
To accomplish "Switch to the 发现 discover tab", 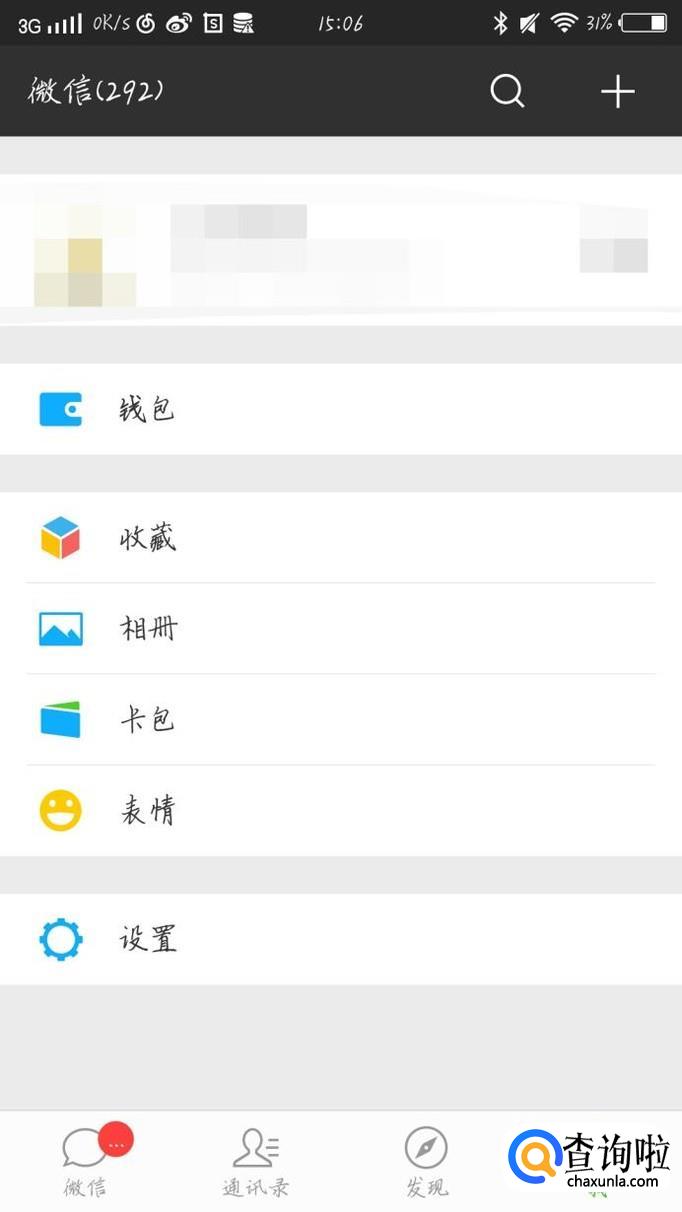I will pos(426,1162).
